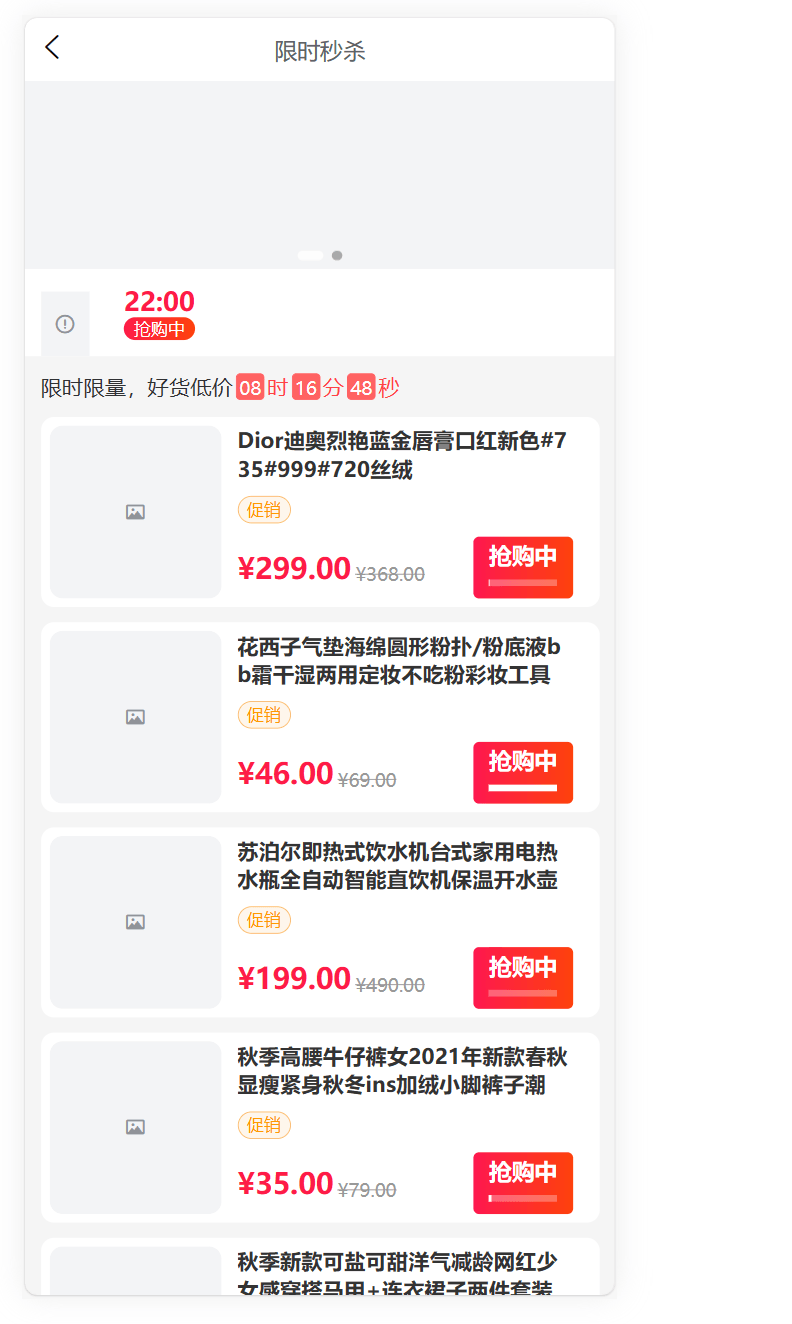Select the 22:00 抢购中 time slot
This screenshot has height=1324, width=792.
(159, 314)
